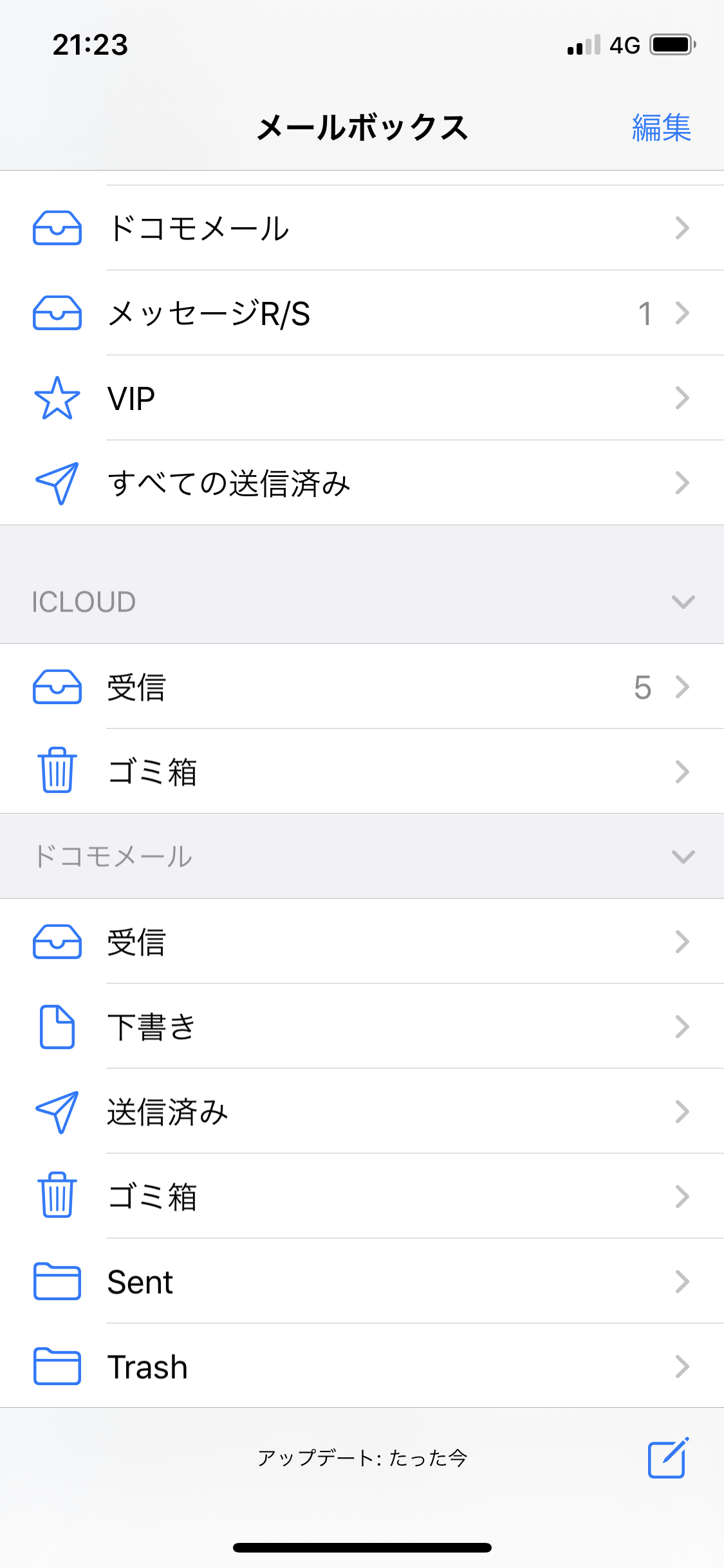Open すべての送信済み mailbox

pos(362,483)
